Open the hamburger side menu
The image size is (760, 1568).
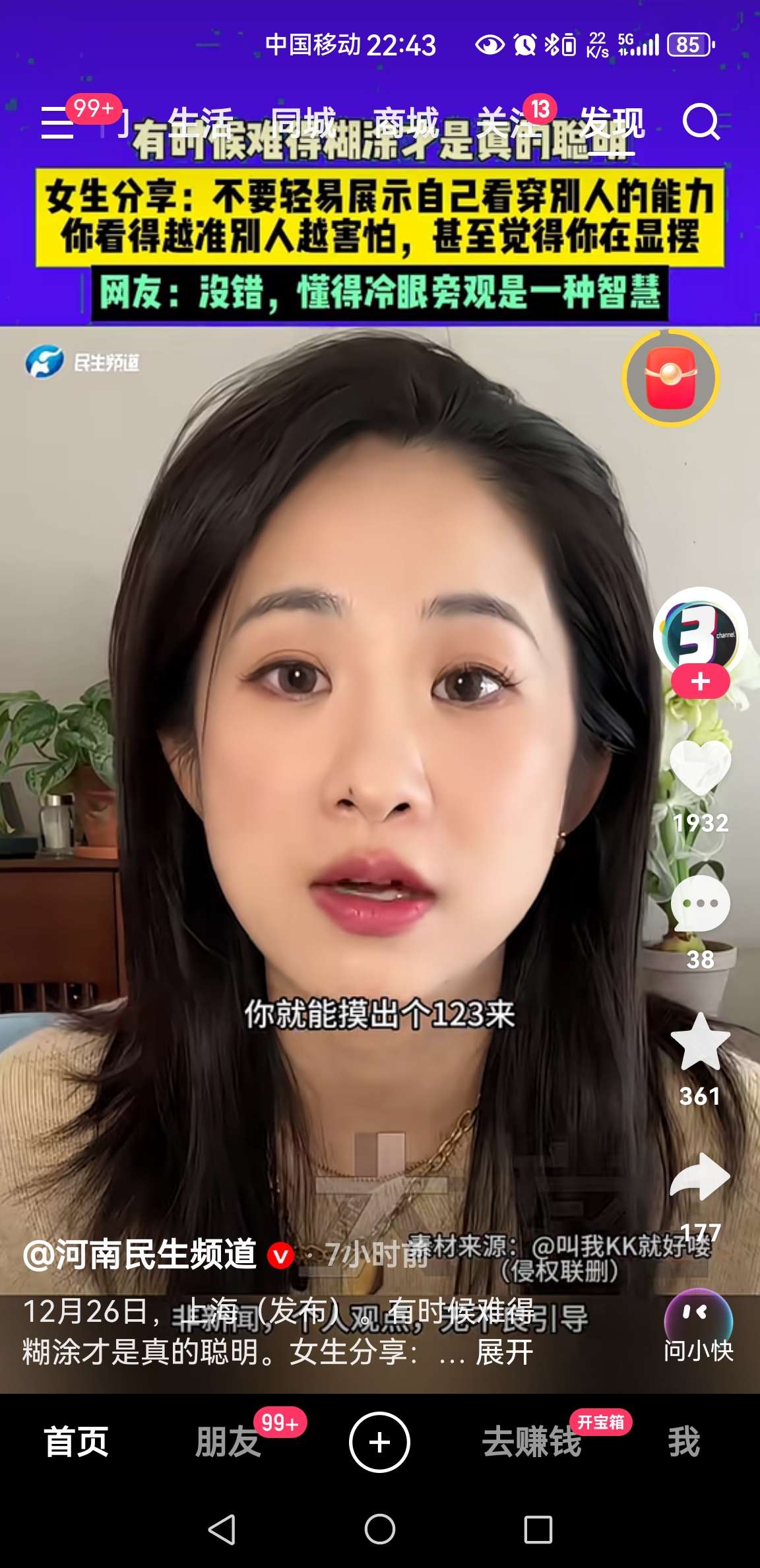(58, 123)
